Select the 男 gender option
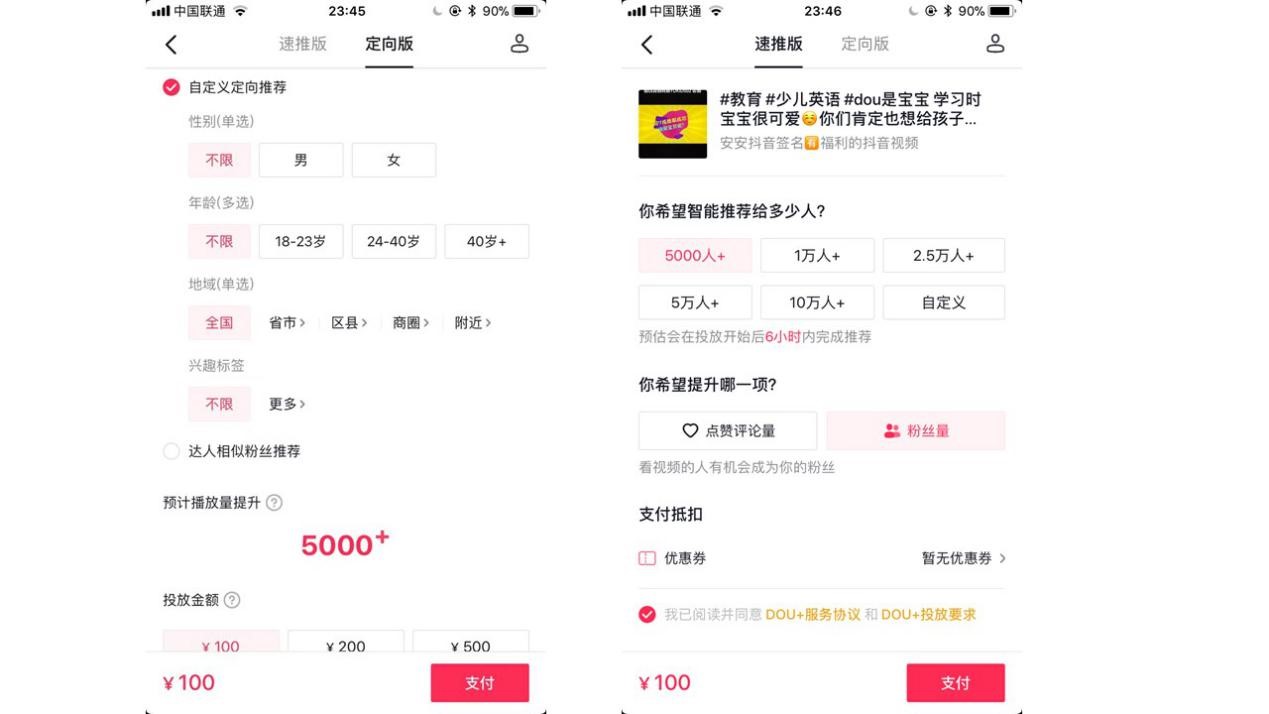The height and width of the screenshot is (714, 1269). [x=301, y=160]
